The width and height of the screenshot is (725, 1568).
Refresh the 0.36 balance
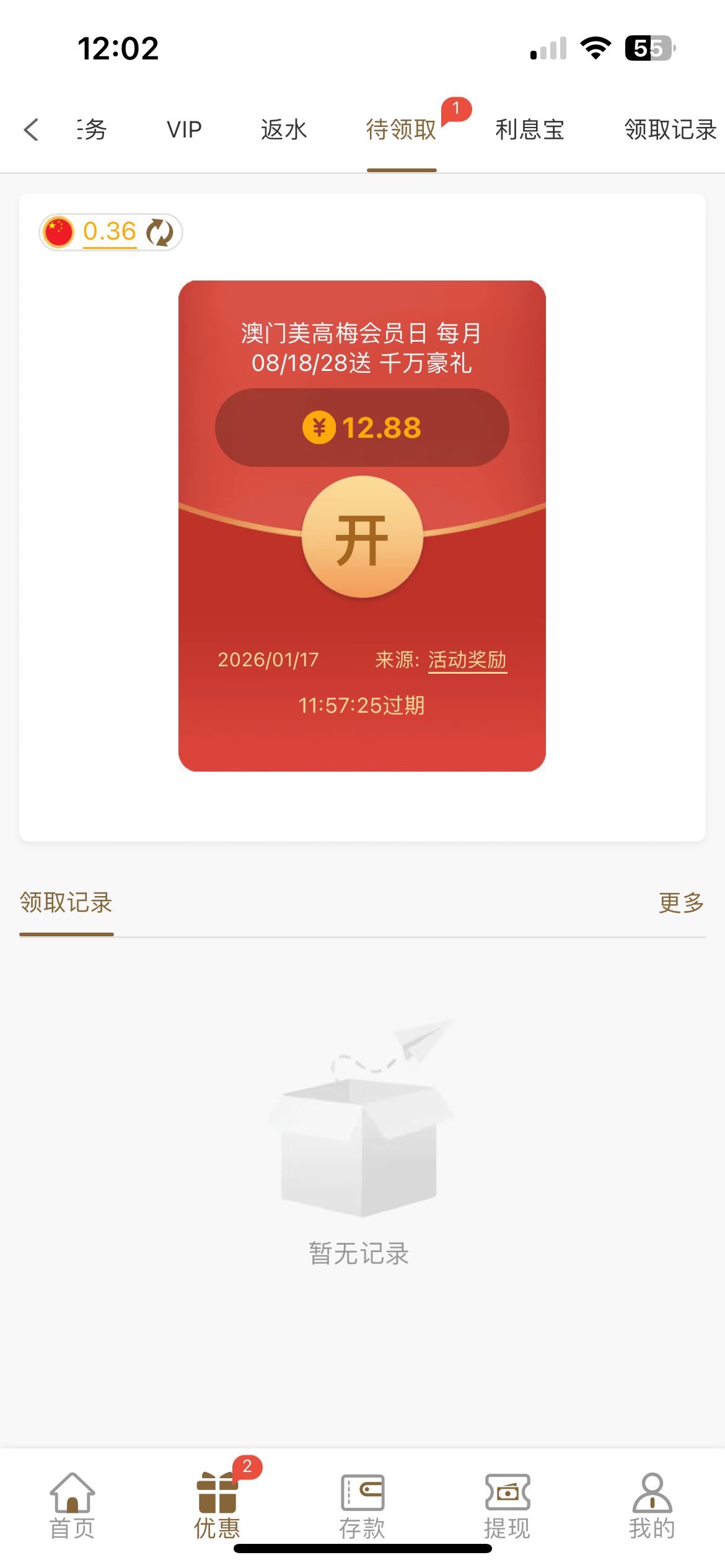pos(160,232)
